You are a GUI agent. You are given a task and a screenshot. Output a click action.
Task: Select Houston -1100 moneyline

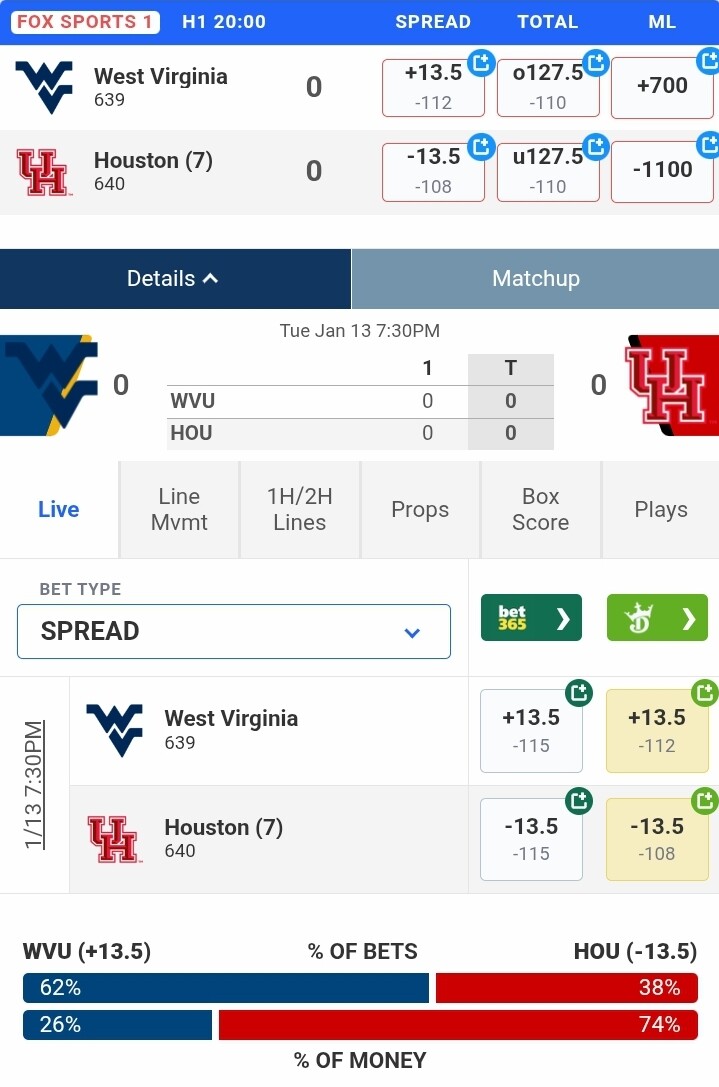[661, 171]
